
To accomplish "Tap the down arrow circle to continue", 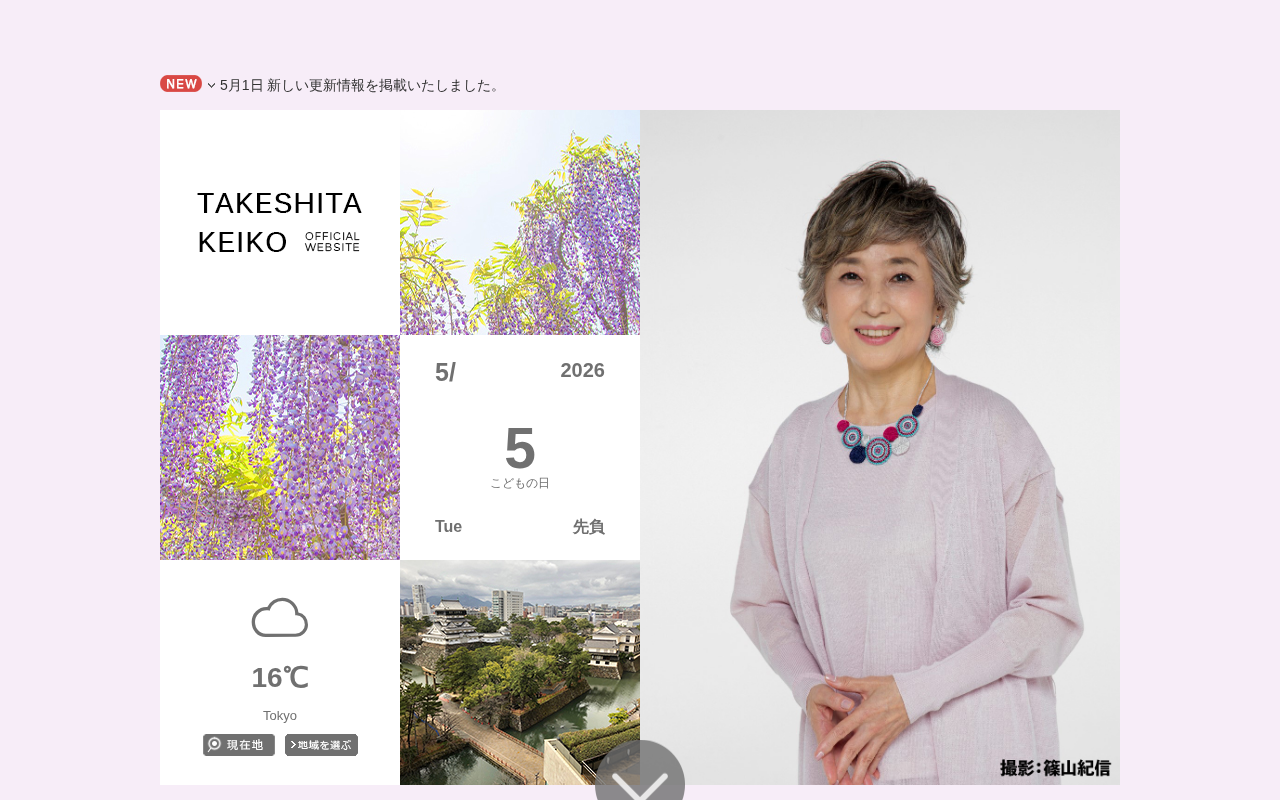I will pyautogui.click(x=640, y=772).
